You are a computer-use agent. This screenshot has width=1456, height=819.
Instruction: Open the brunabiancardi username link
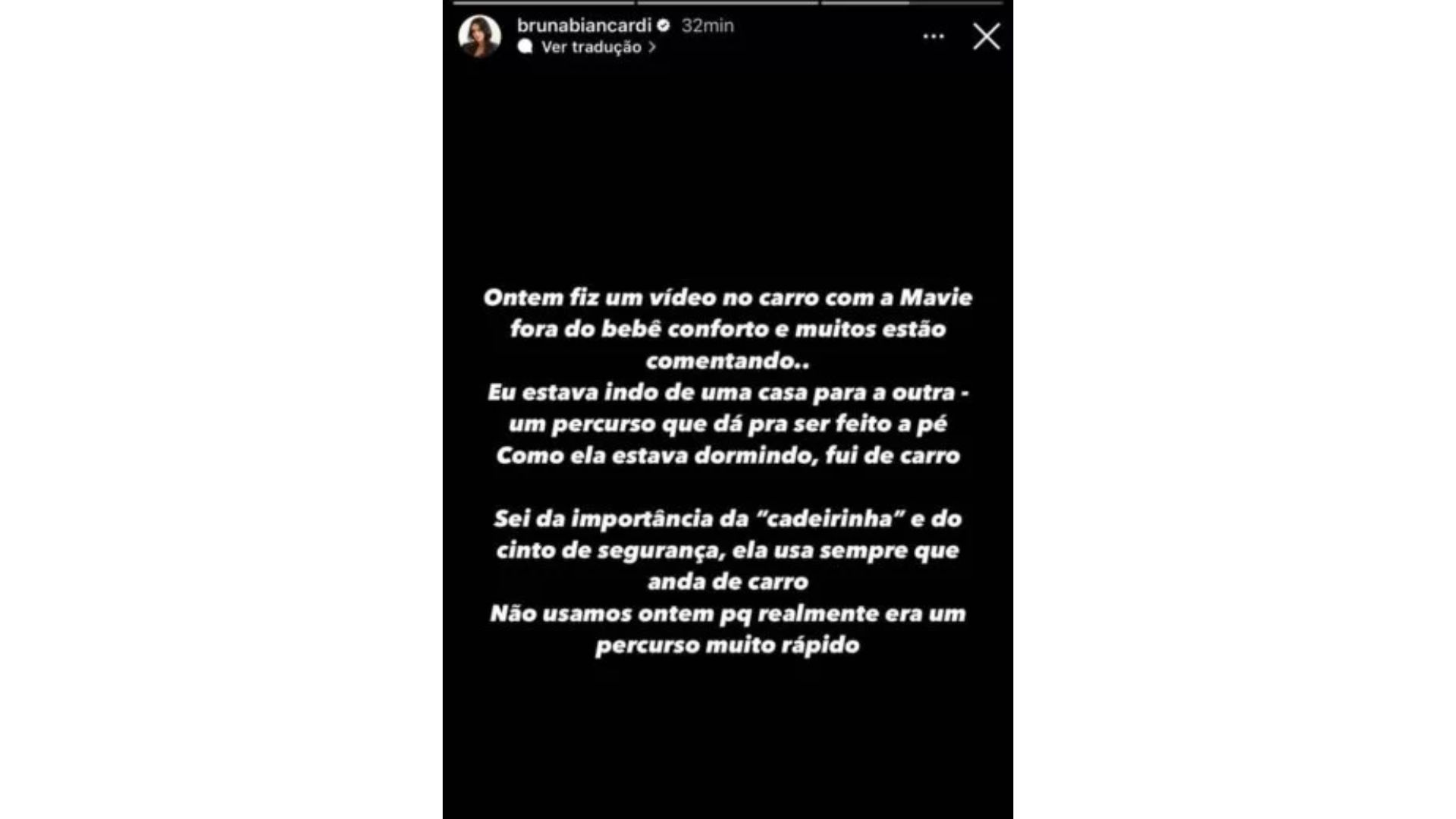[x=584, y=25]
